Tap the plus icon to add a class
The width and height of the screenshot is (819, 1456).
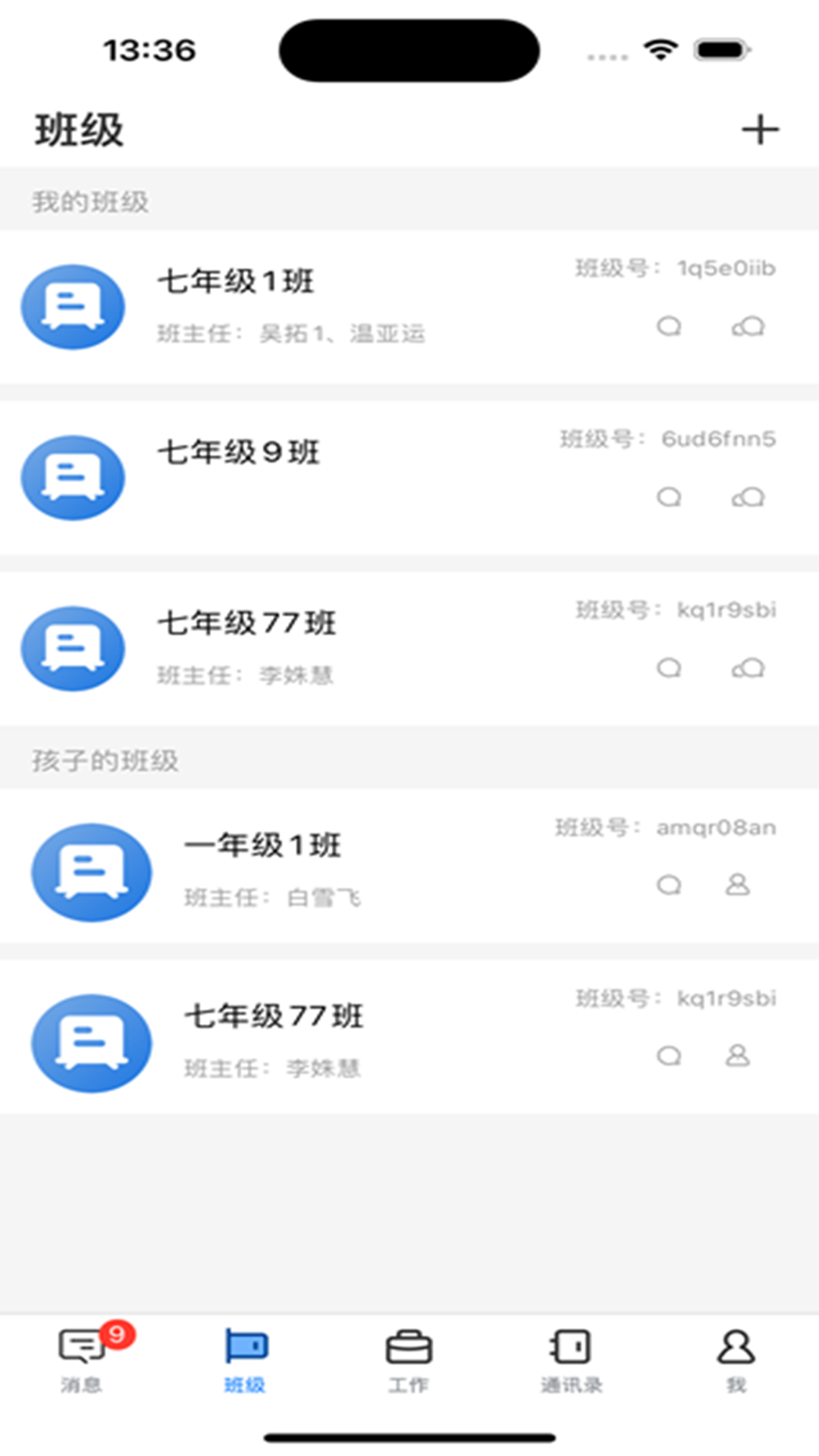coord(760,130)
